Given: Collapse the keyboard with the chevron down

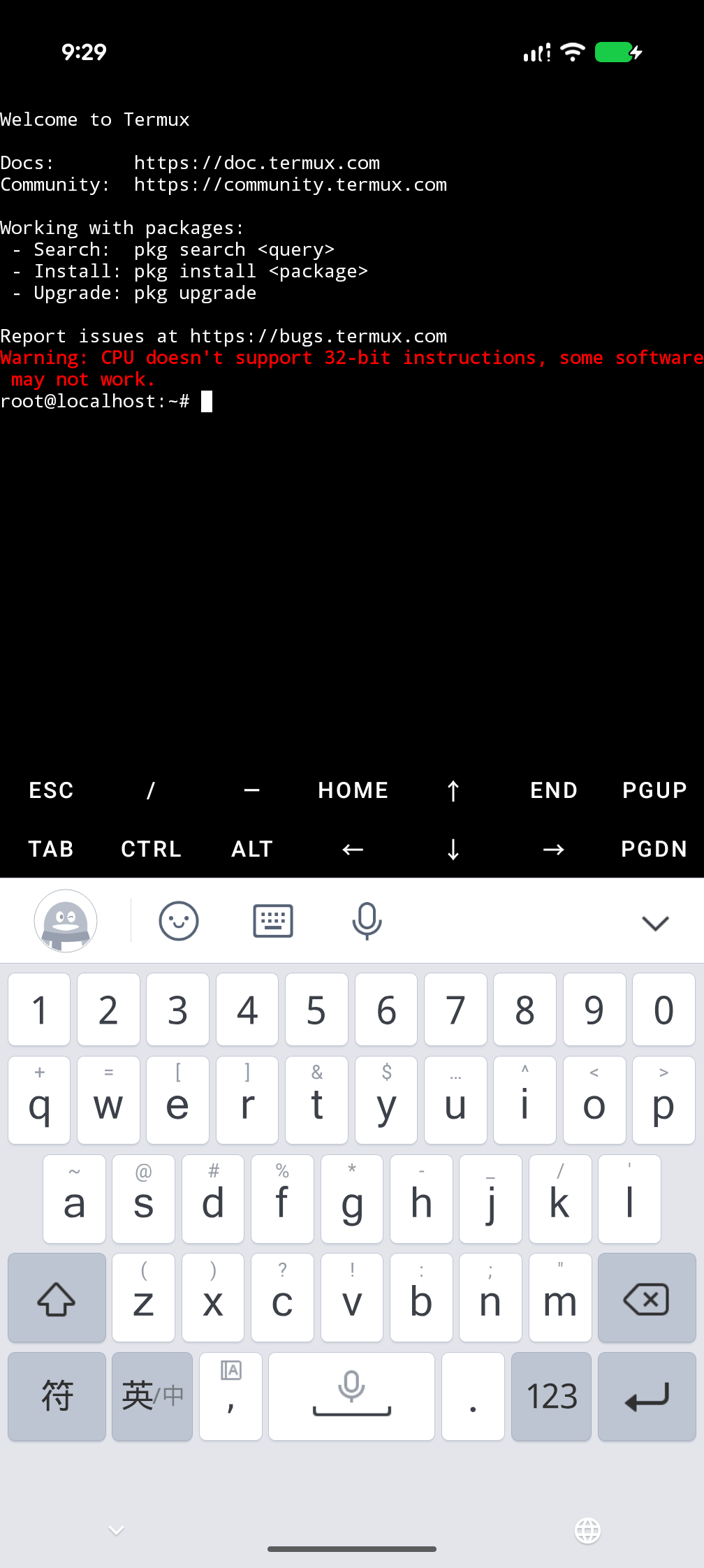Looking at the screenshot, I should (x=655, y=923).
